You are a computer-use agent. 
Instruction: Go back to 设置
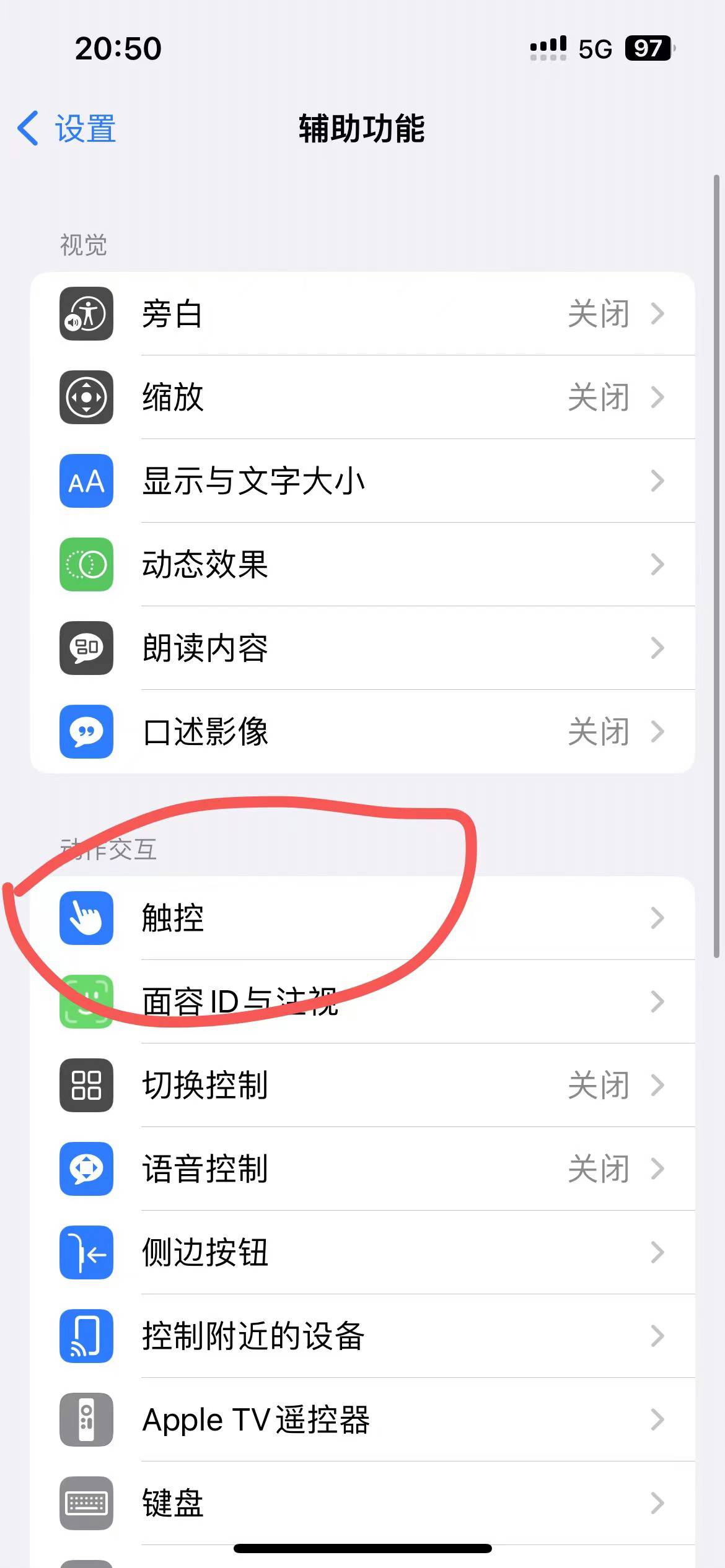[67, 129]
